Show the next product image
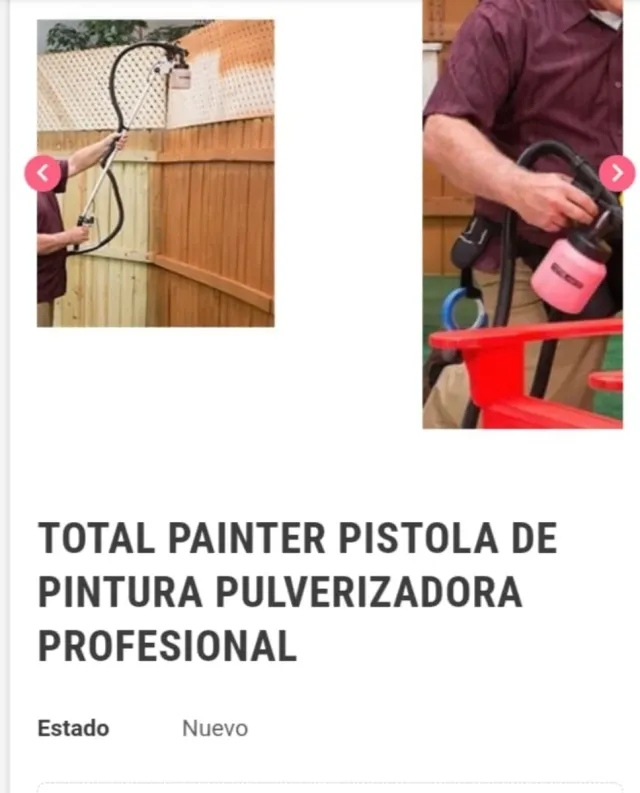Screen dimensions: 640x793 (617, 174)
